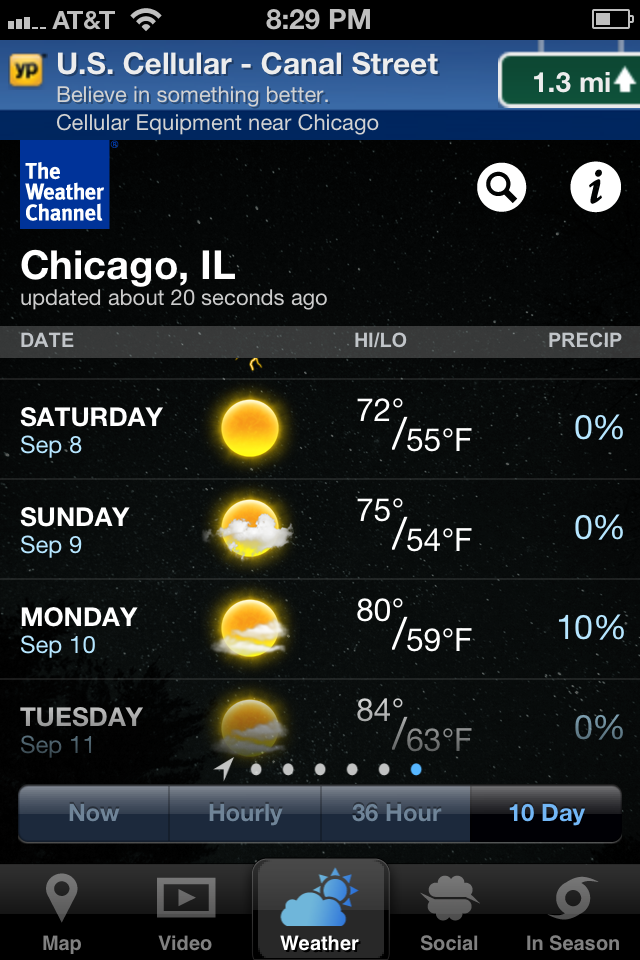
Task: Tap the current location arrow indicator
Action: pyautogui.click(x=224, y=769)
